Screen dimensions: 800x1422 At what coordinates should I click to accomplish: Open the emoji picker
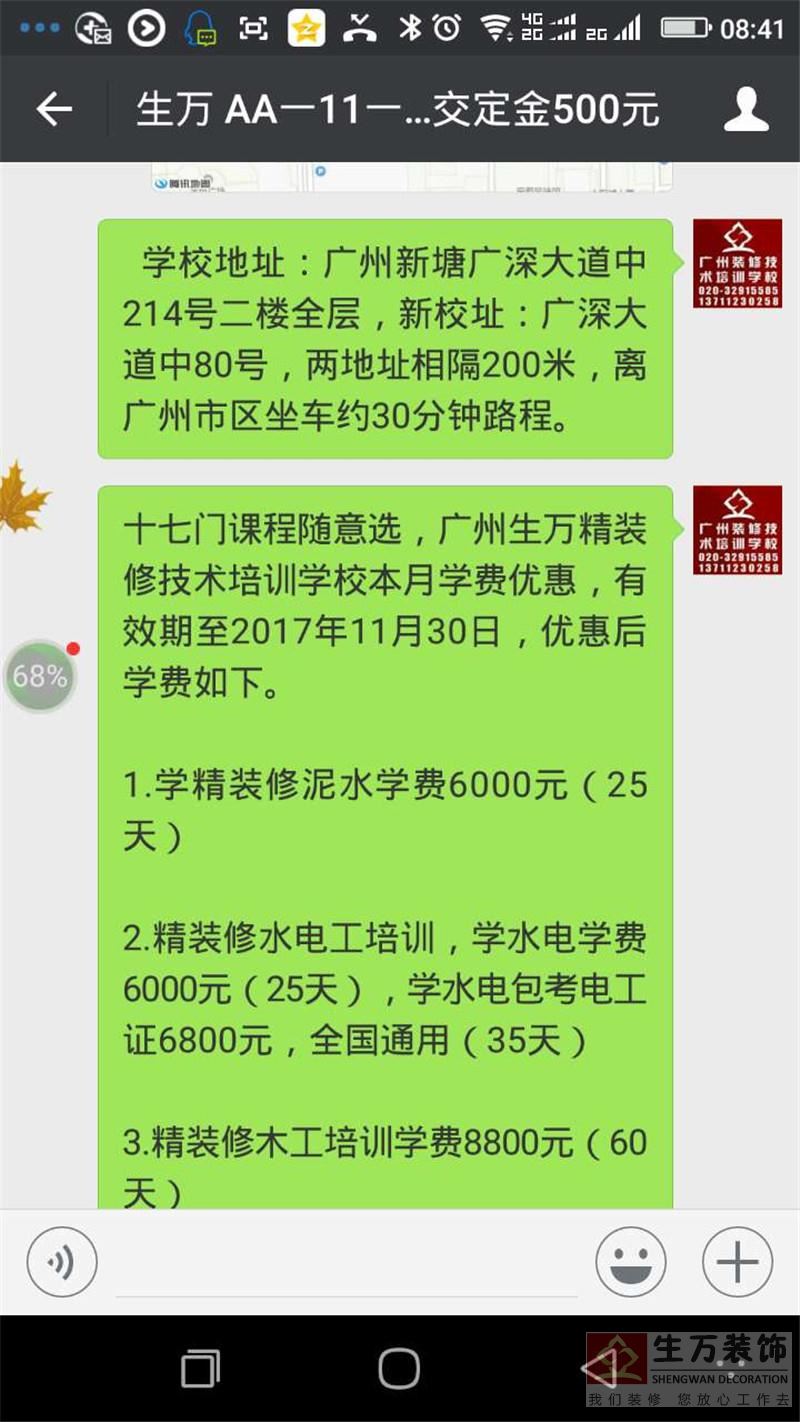(631, 1262)
